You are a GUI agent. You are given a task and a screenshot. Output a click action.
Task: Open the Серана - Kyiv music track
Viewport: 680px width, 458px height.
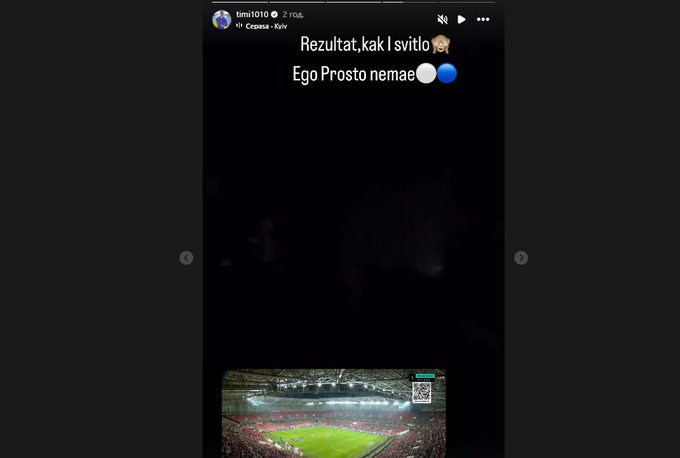tap(265, 26)
